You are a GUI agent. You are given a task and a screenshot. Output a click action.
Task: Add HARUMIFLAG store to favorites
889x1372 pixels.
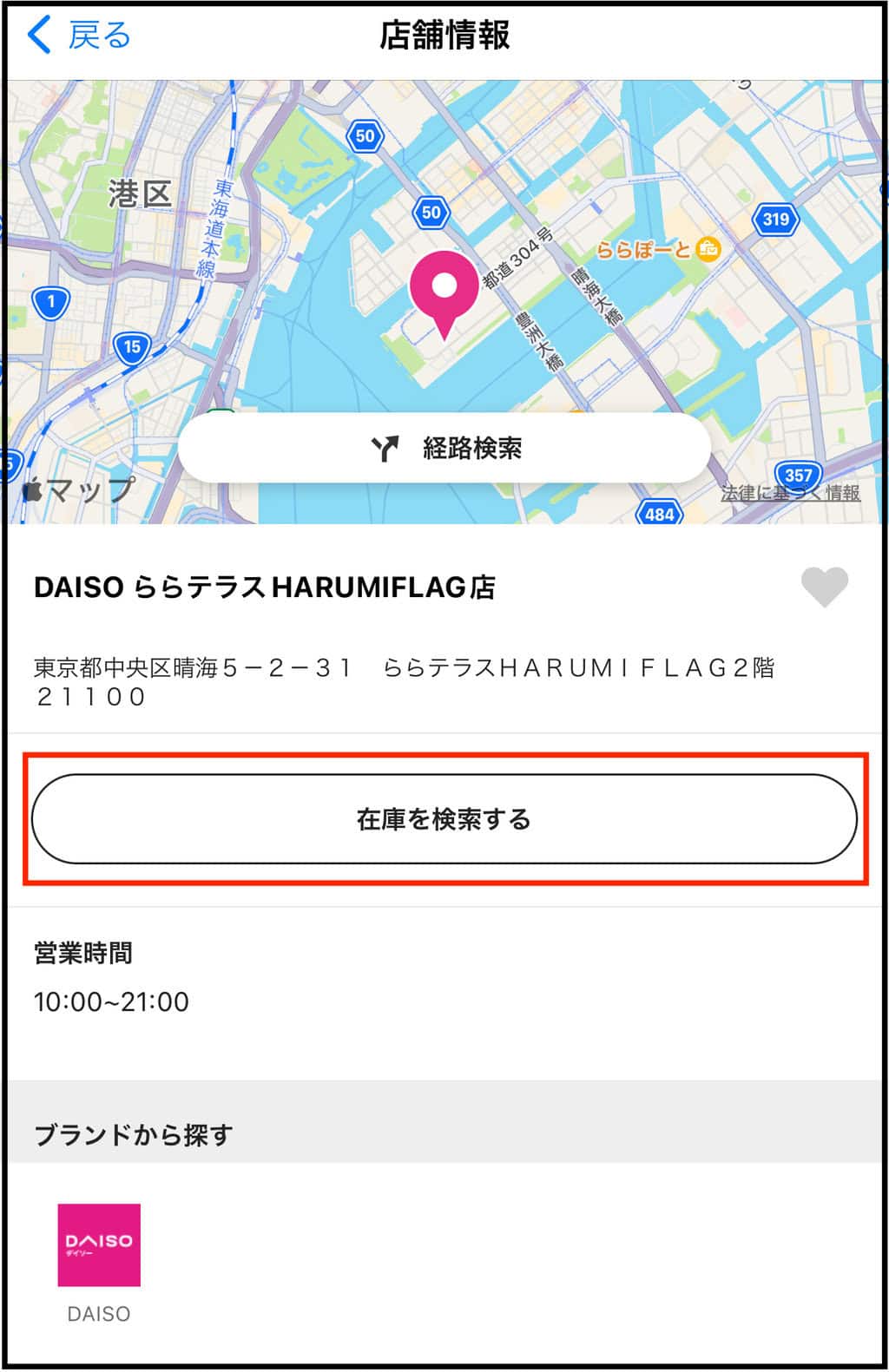824,588
